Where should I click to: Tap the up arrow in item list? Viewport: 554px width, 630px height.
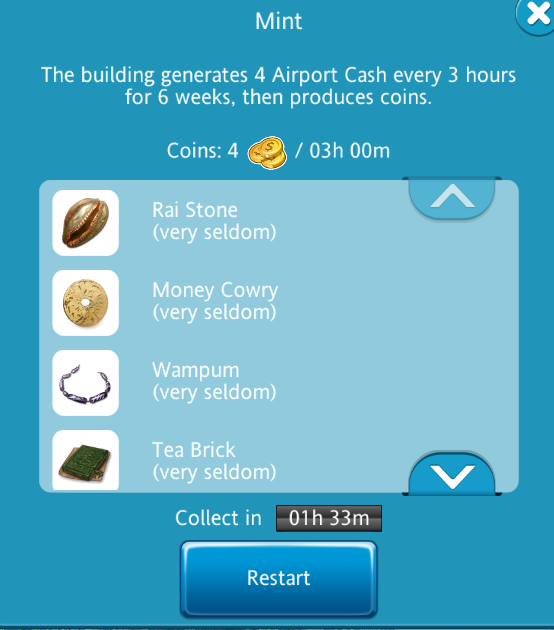[452, 198]
